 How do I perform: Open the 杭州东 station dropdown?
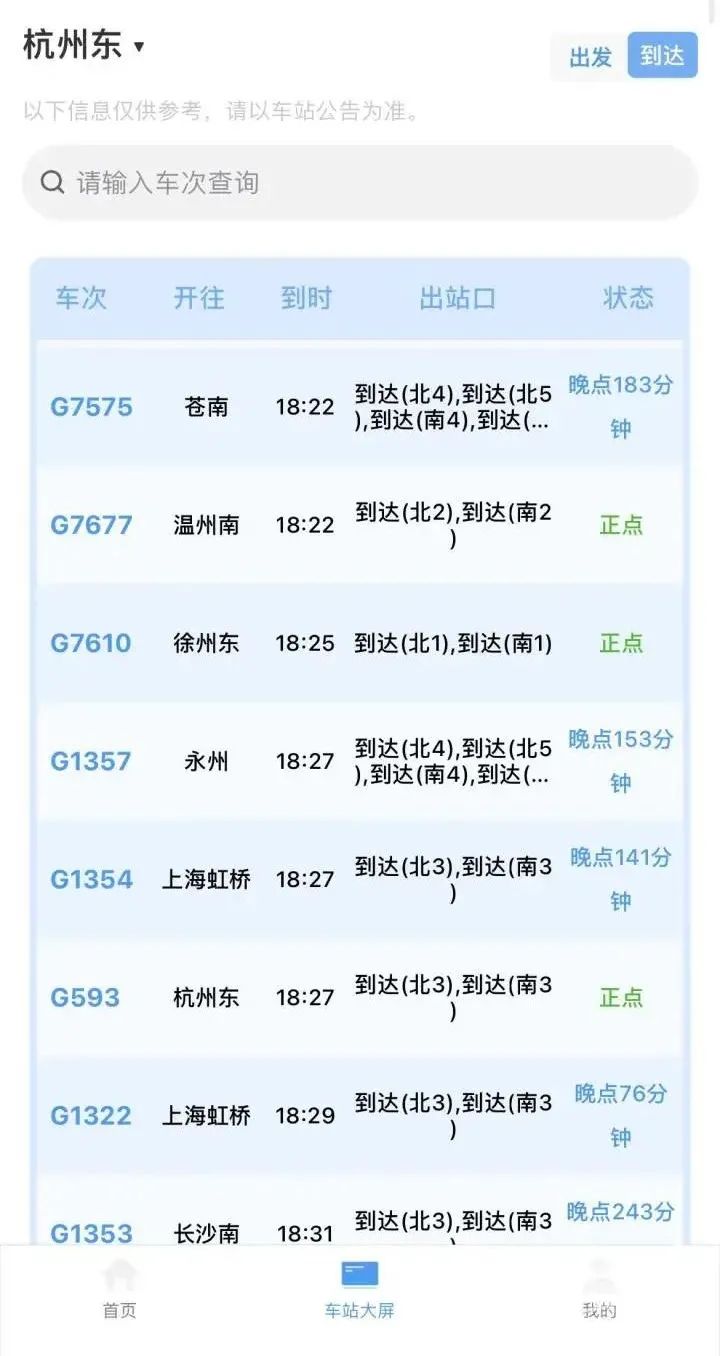click(x=85, y=46)
